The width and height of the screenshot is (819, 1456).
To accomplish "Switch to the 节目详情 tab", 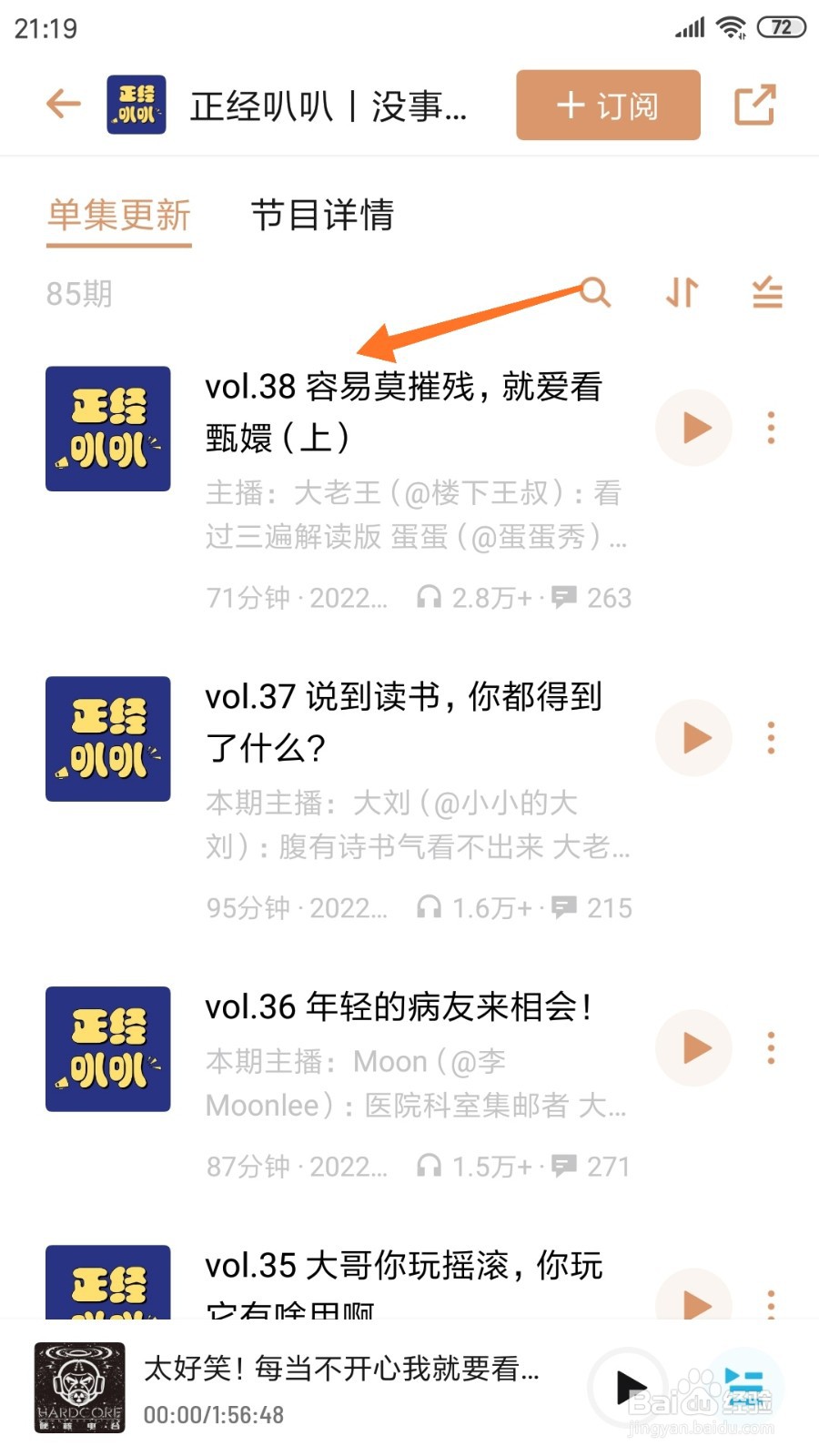I will pyautogui.click(x=322, y=217).
